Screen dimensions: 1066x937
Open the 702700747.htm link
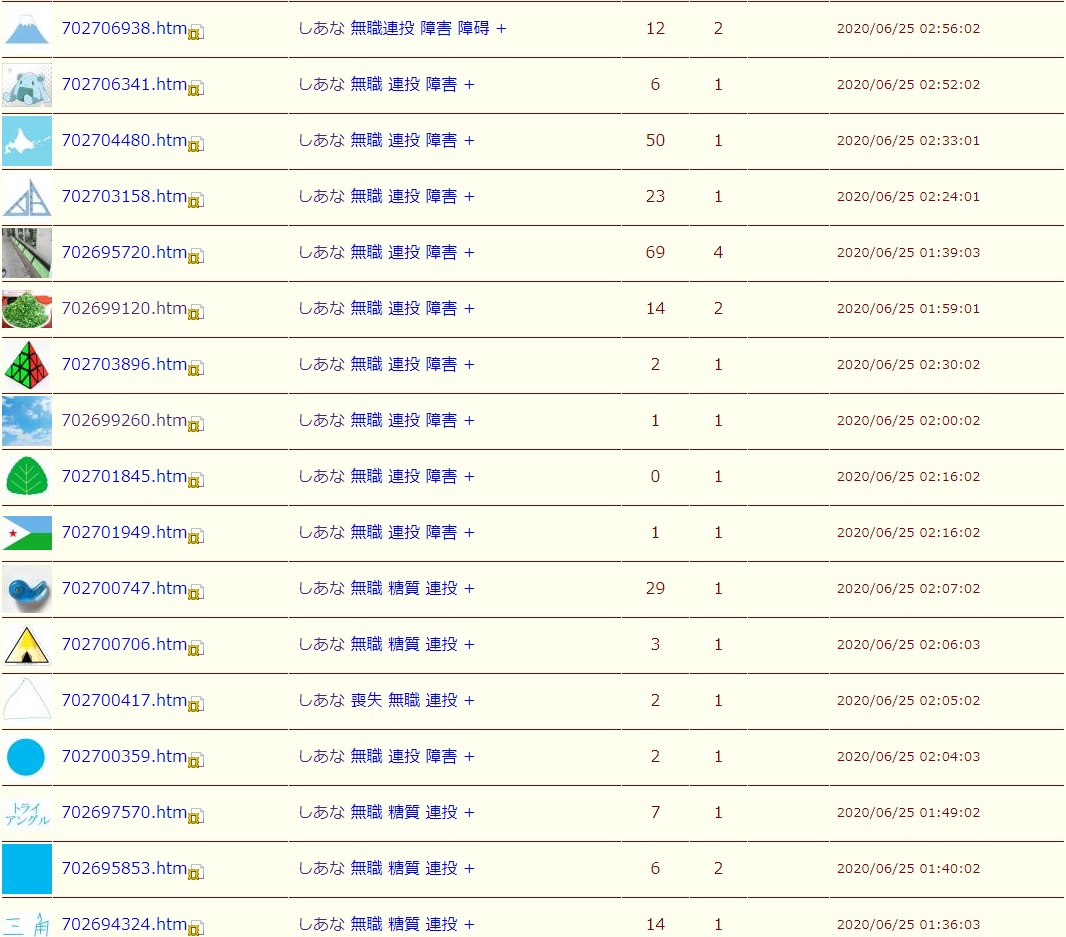[124, 588]
